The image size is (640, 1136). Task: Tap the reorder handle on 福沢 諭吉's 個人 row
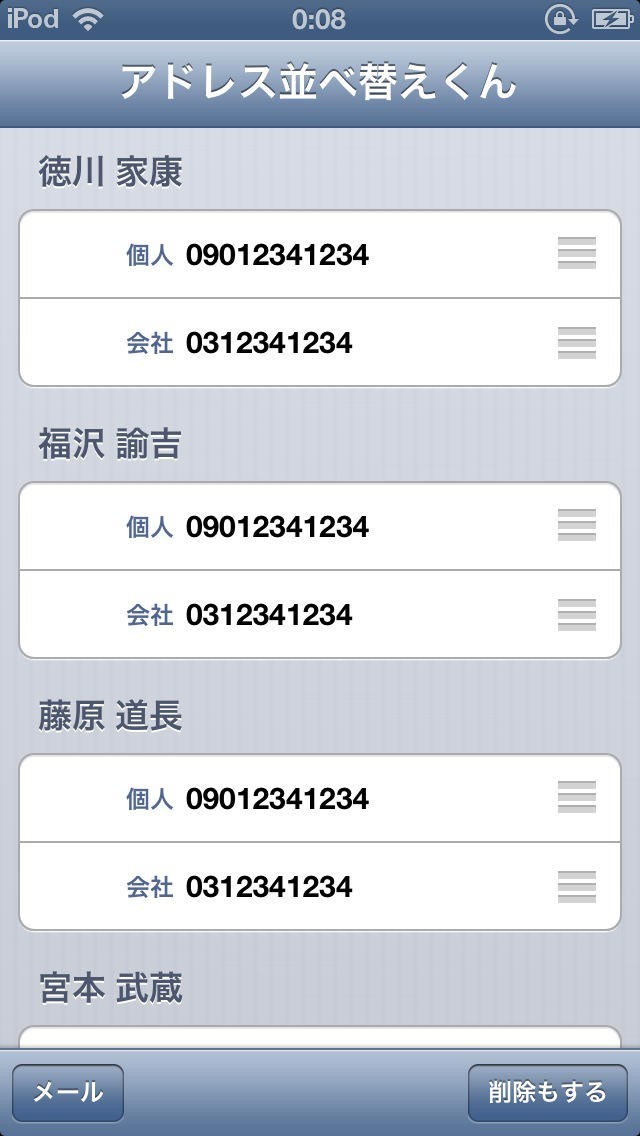pos(577,526)
